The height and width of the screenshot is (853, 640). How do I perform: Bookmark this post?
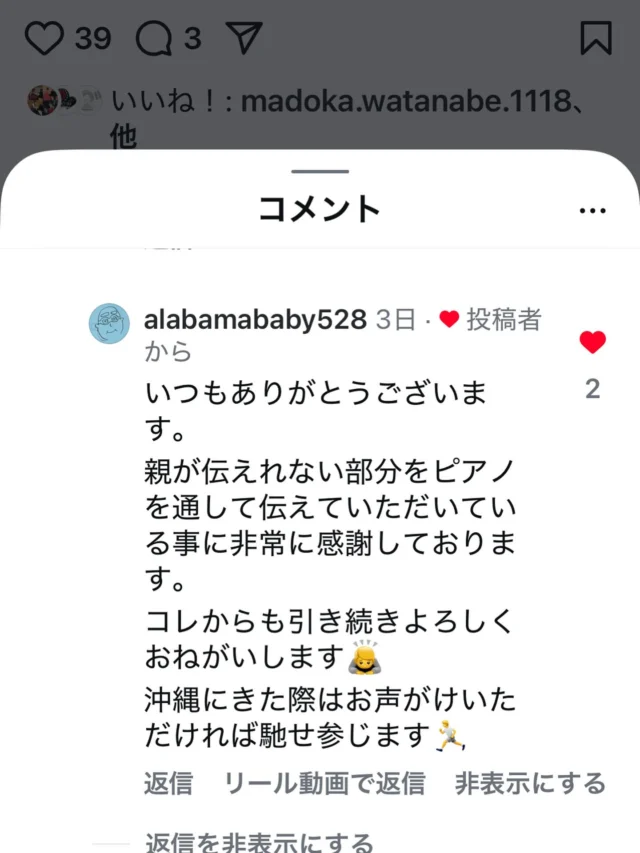tap(595, 38)
